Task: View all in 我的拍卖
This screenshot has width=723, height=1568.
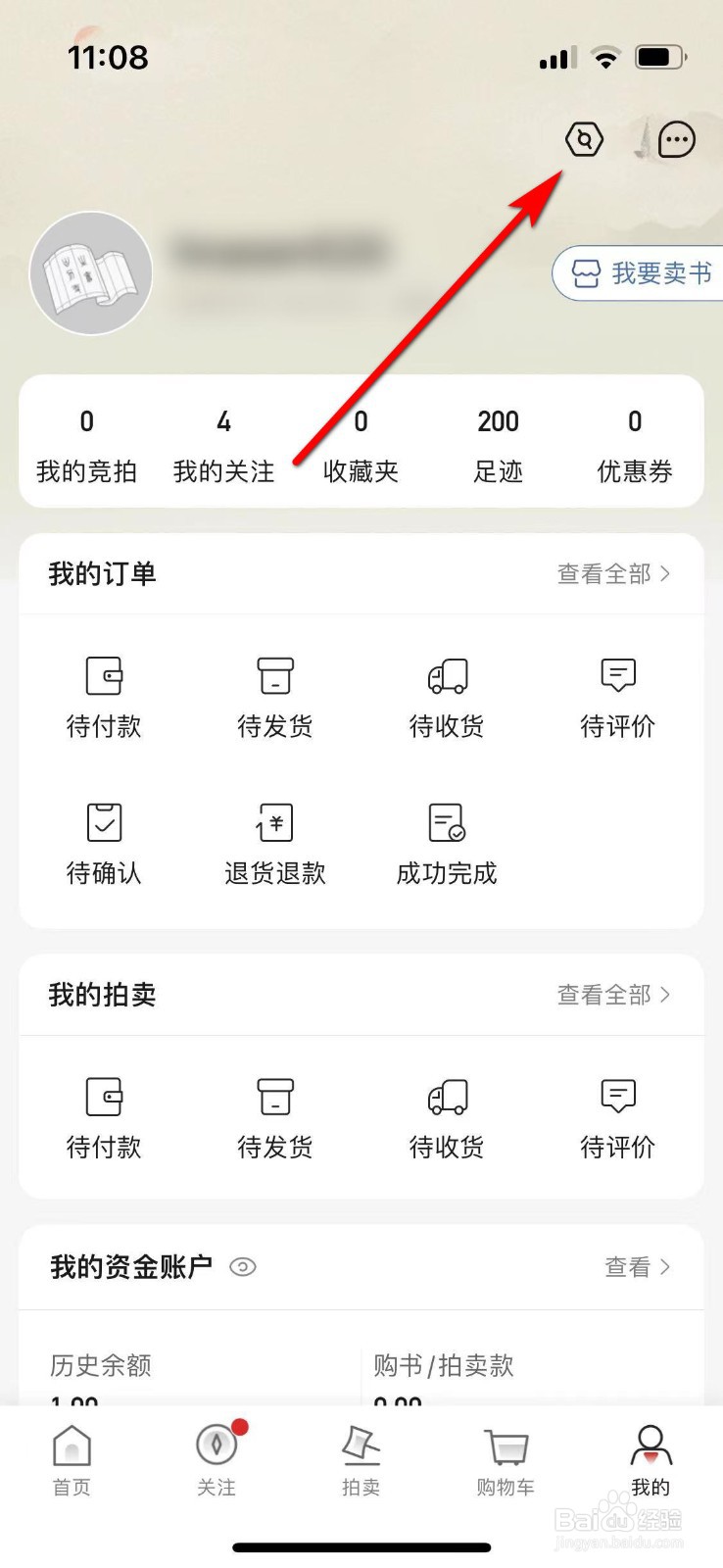Action: pyautogui.click(x=613, y=996)
